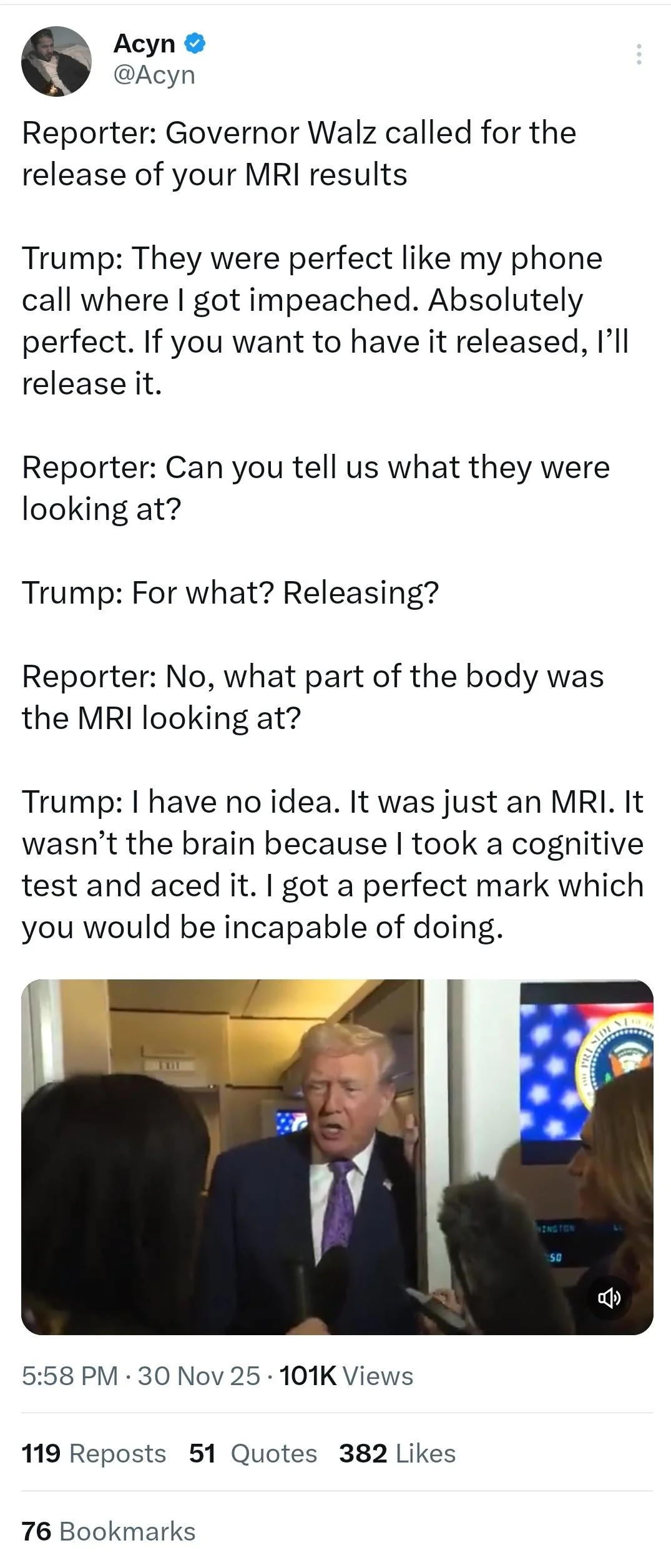Viewport: 671px width, 1568px height.
Task: View the 119 Reposts list
Action: [94, 1454]
